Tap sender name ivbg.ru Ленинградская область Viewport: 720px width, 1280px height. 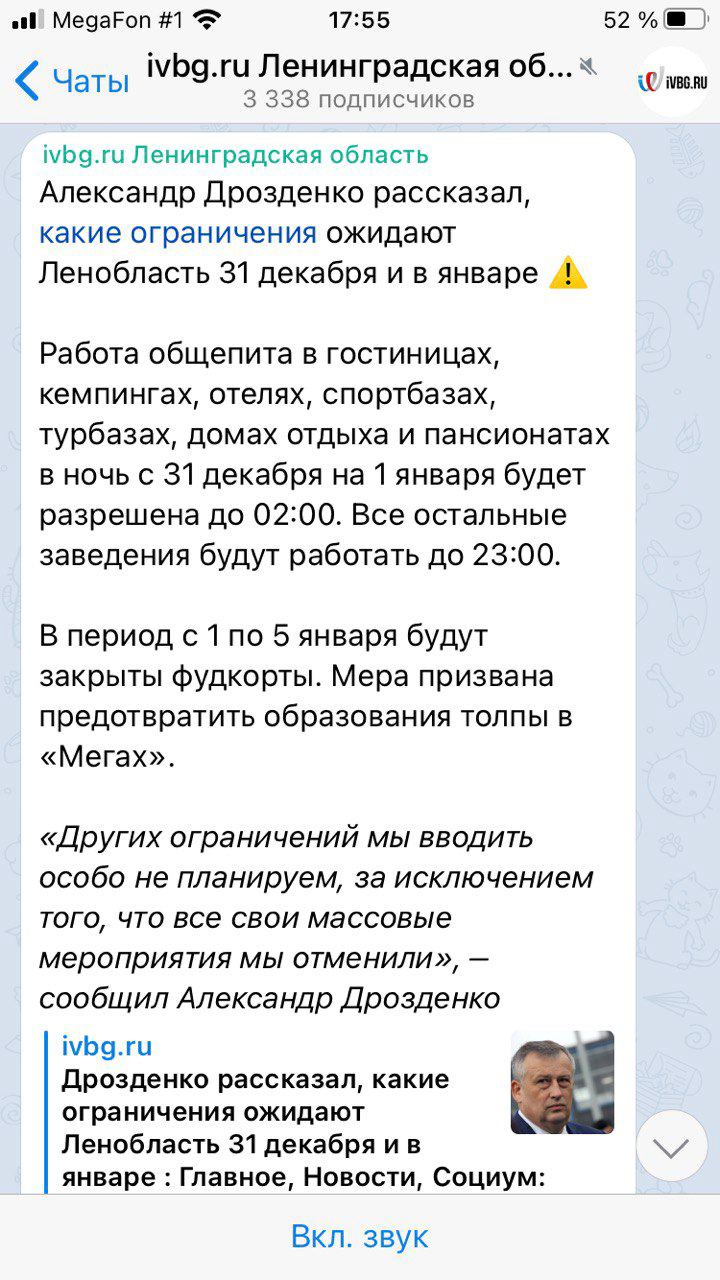(235, 155)
